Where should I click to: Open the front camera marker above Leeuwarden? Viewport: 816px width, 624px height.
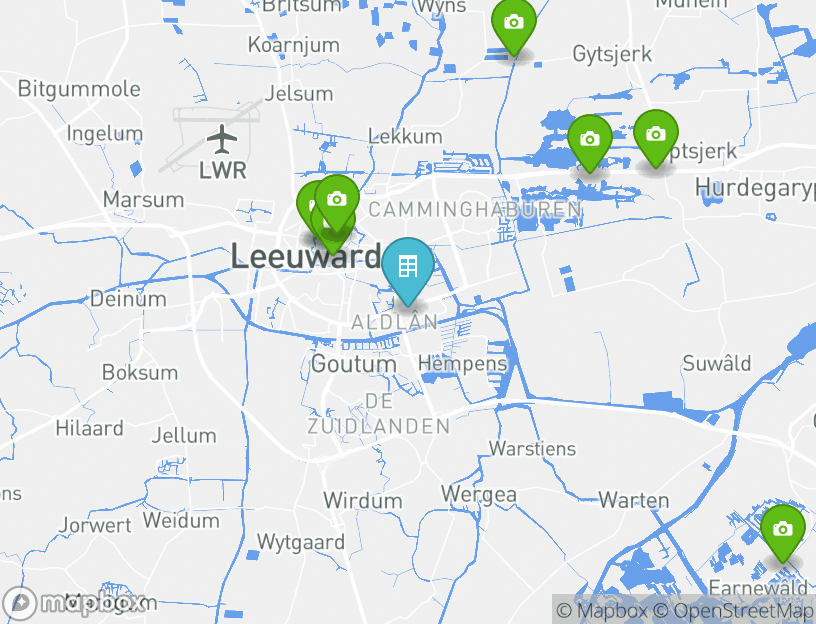(337, 200)
